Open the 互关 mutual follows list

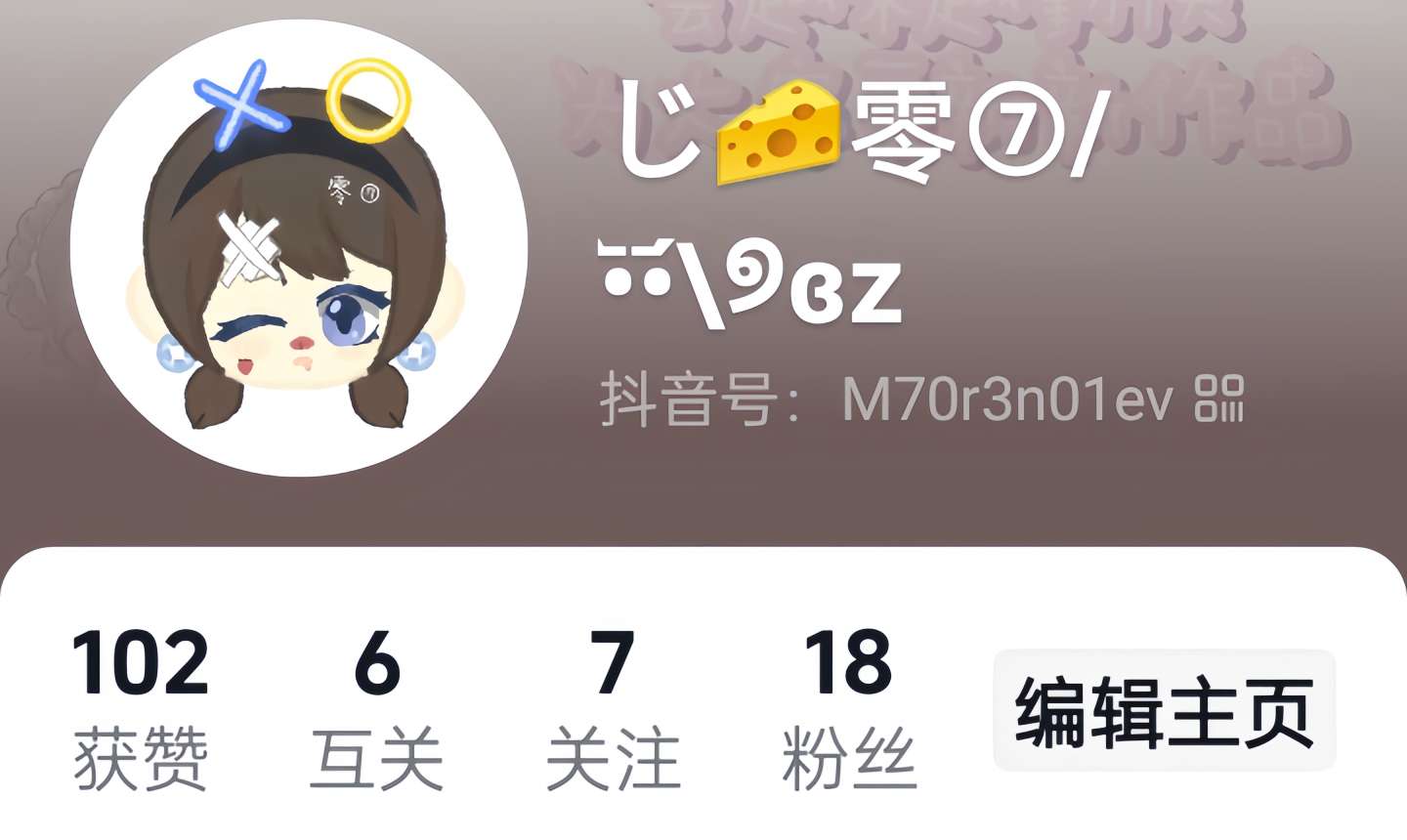click(x=376, y=708)
